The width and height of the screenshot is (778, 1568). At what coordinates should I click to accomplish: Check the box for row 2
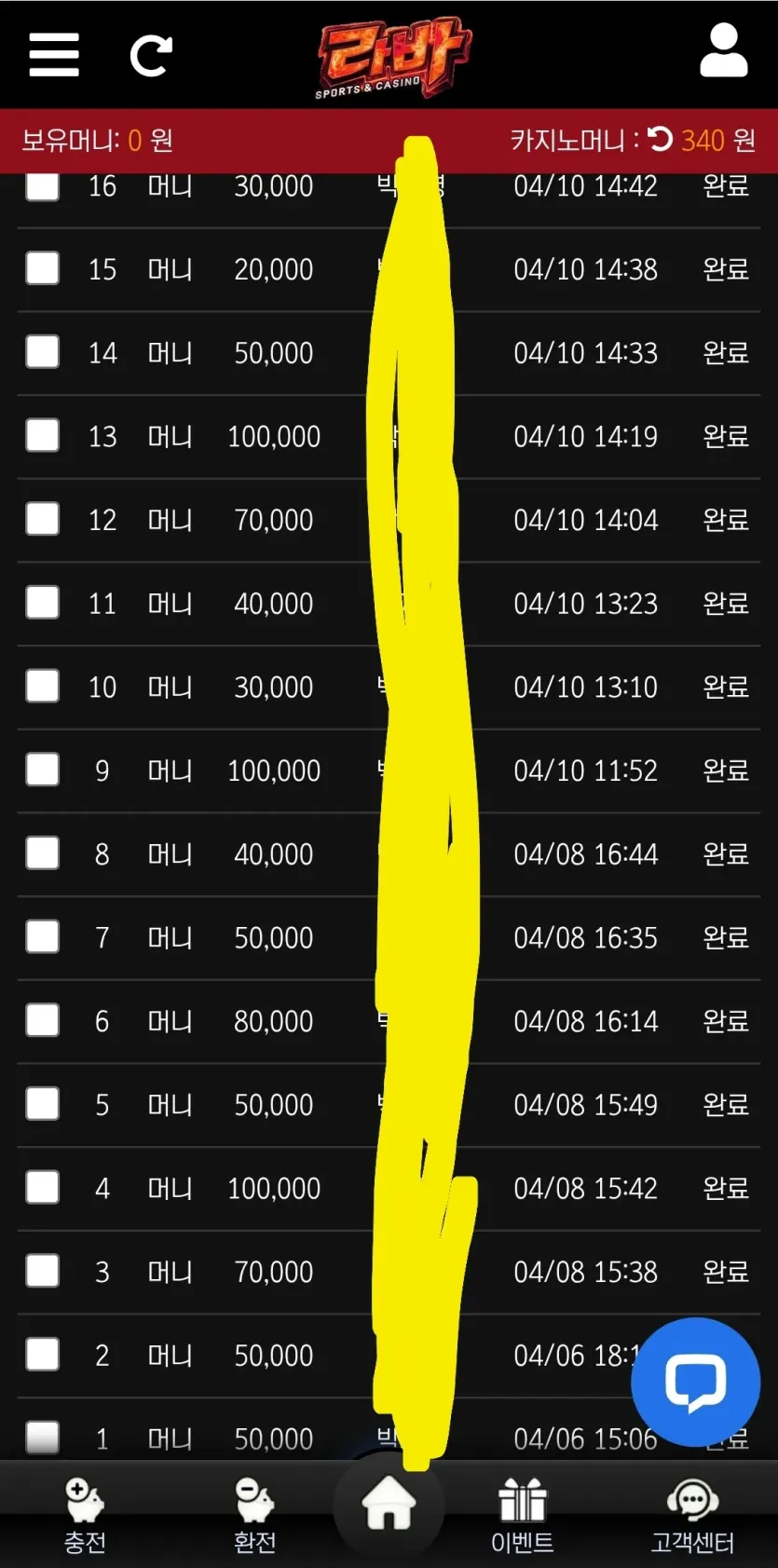[43, 1354]
